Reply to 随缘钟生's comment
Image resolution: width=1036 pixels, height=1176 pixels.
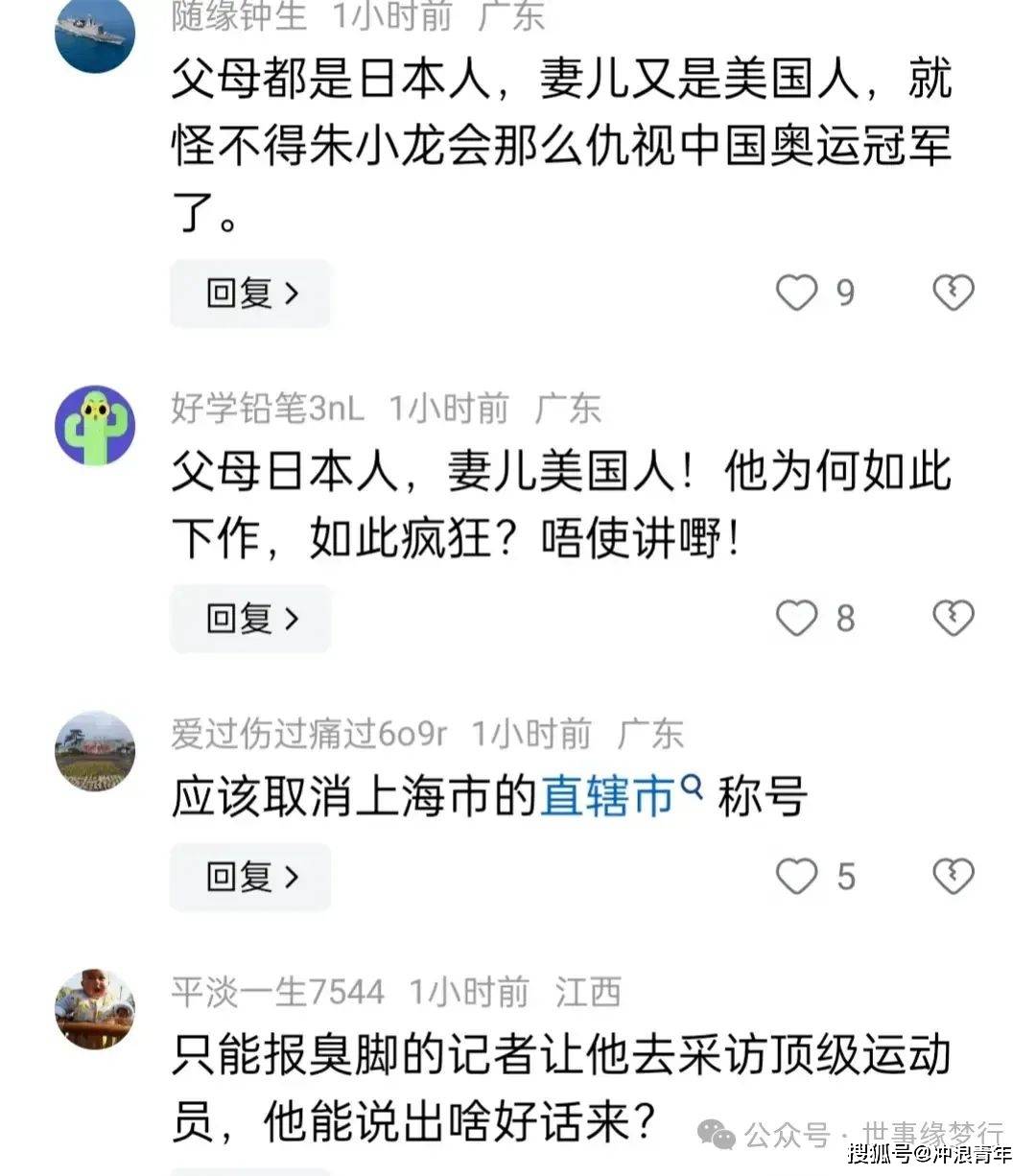(x=251, y=293)
